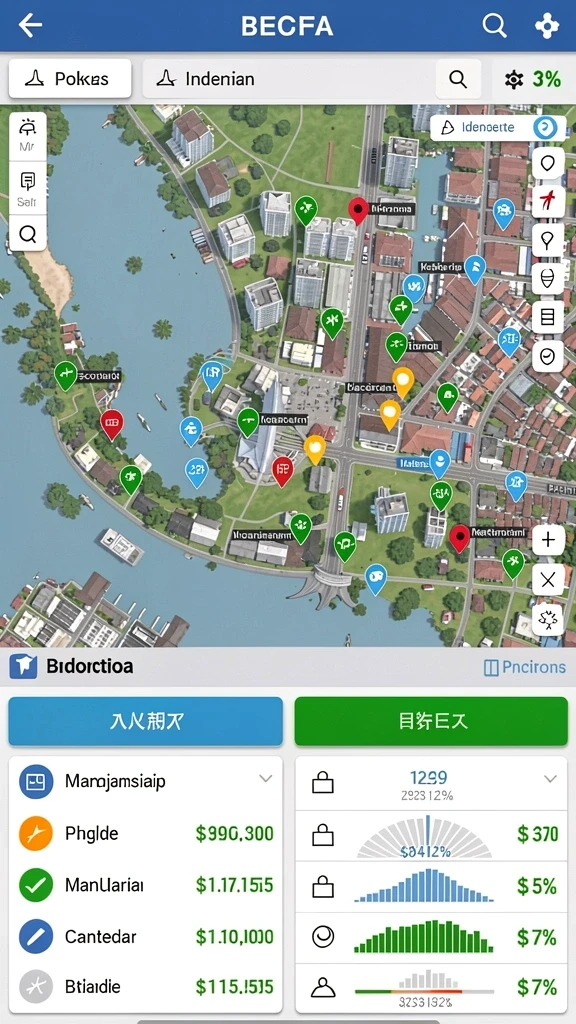Image resolution: width=576 pixels, height=1024 pixels.
Task: Tap the wide green button
Action: tap(431, 721)
